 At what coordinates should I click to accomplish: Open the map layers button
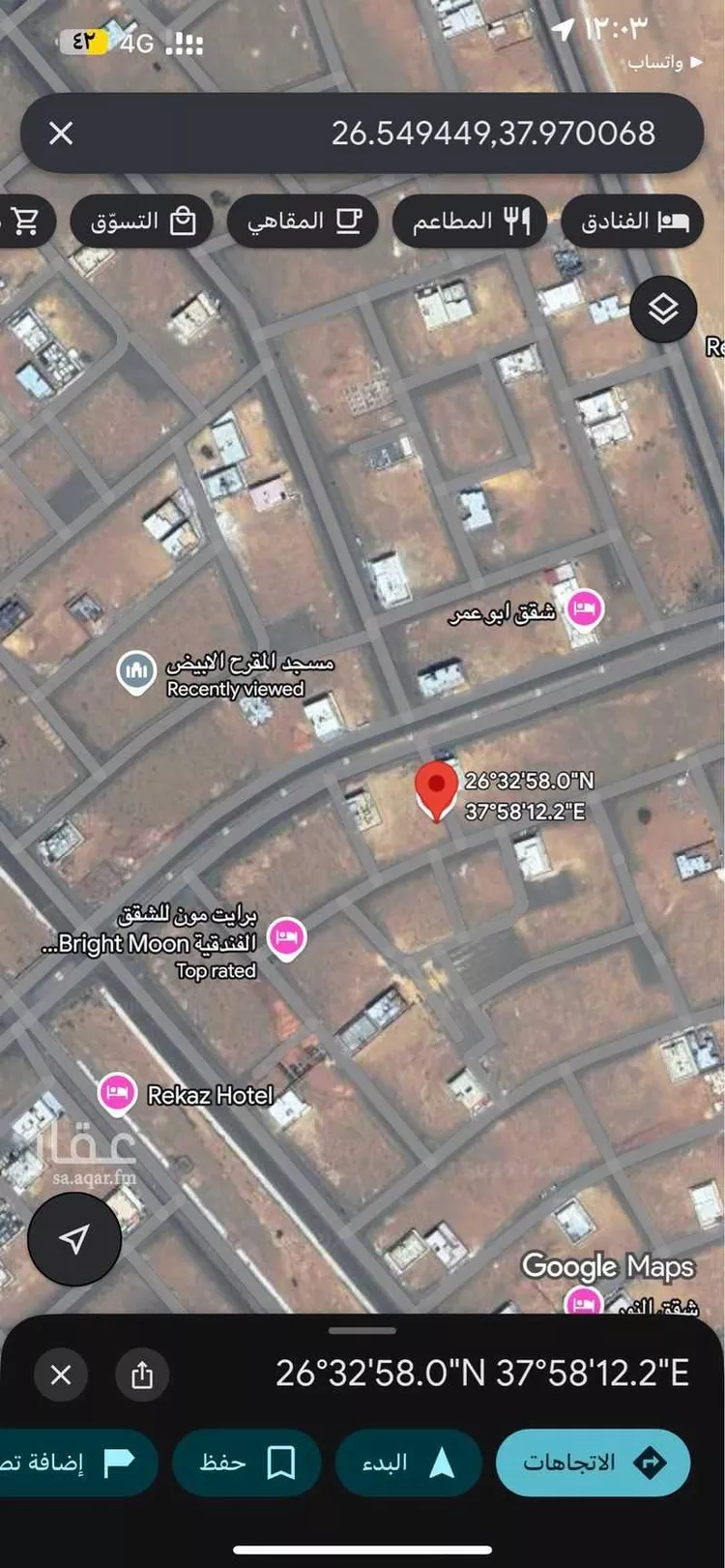(663, 310)
